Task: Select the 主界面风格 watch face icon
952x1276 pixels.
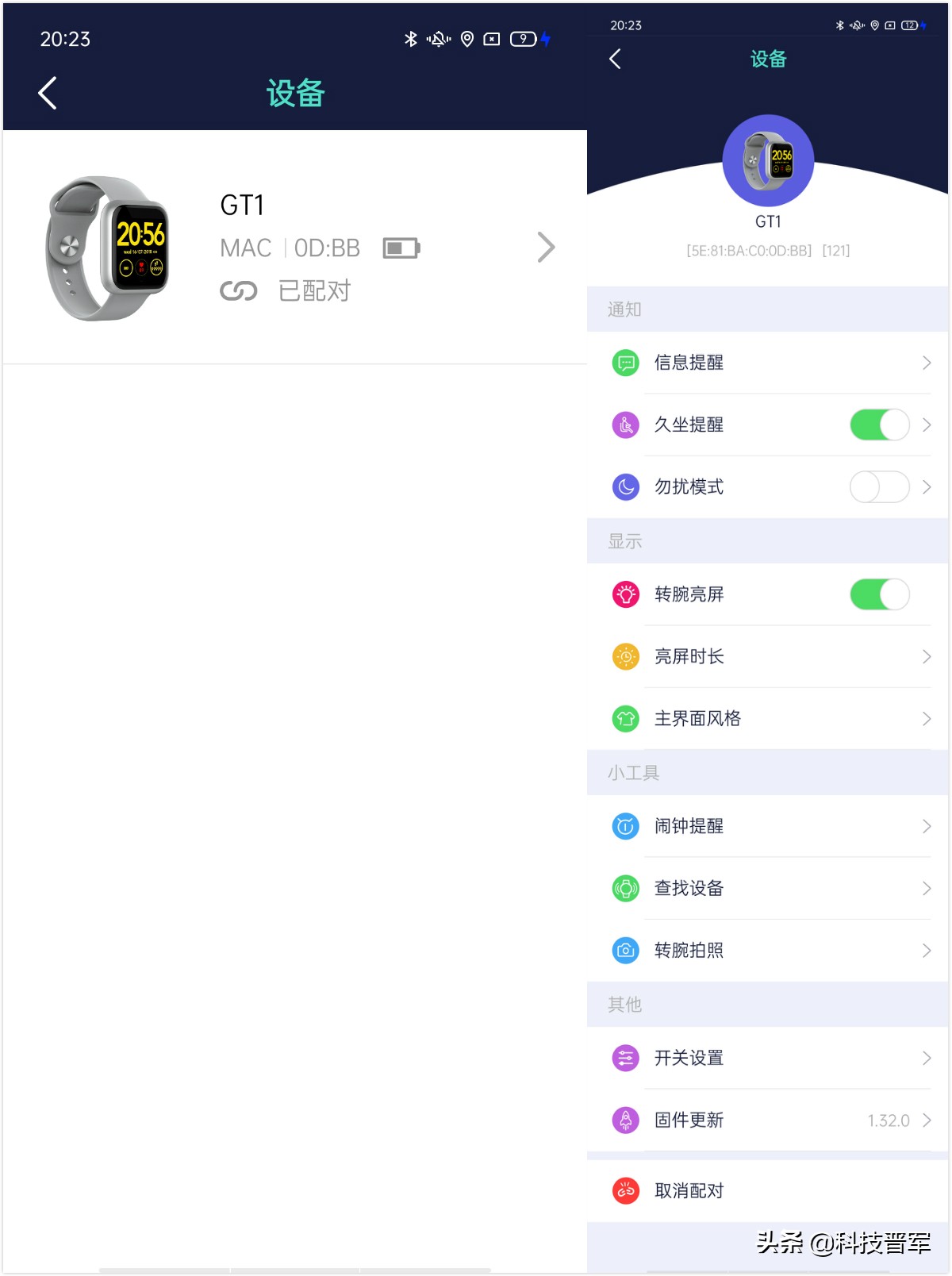Action: coord(626,718)
